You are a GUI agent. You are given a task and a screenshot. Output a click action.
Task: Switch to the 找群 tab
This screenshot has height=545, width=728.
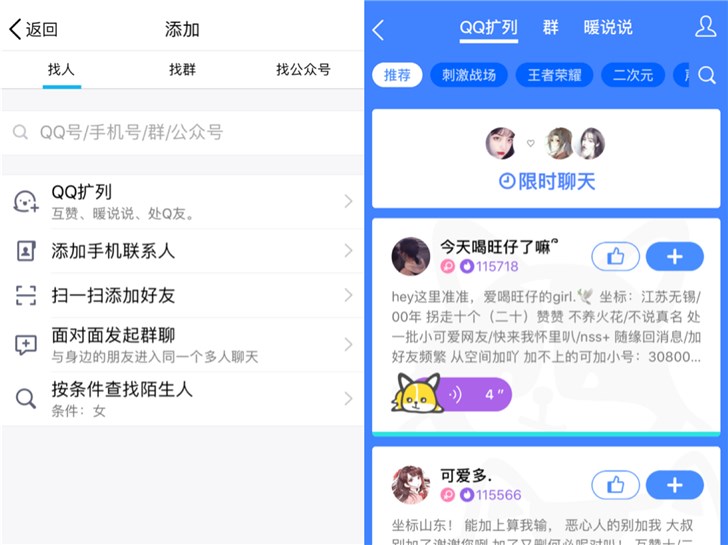coord(182,70)
